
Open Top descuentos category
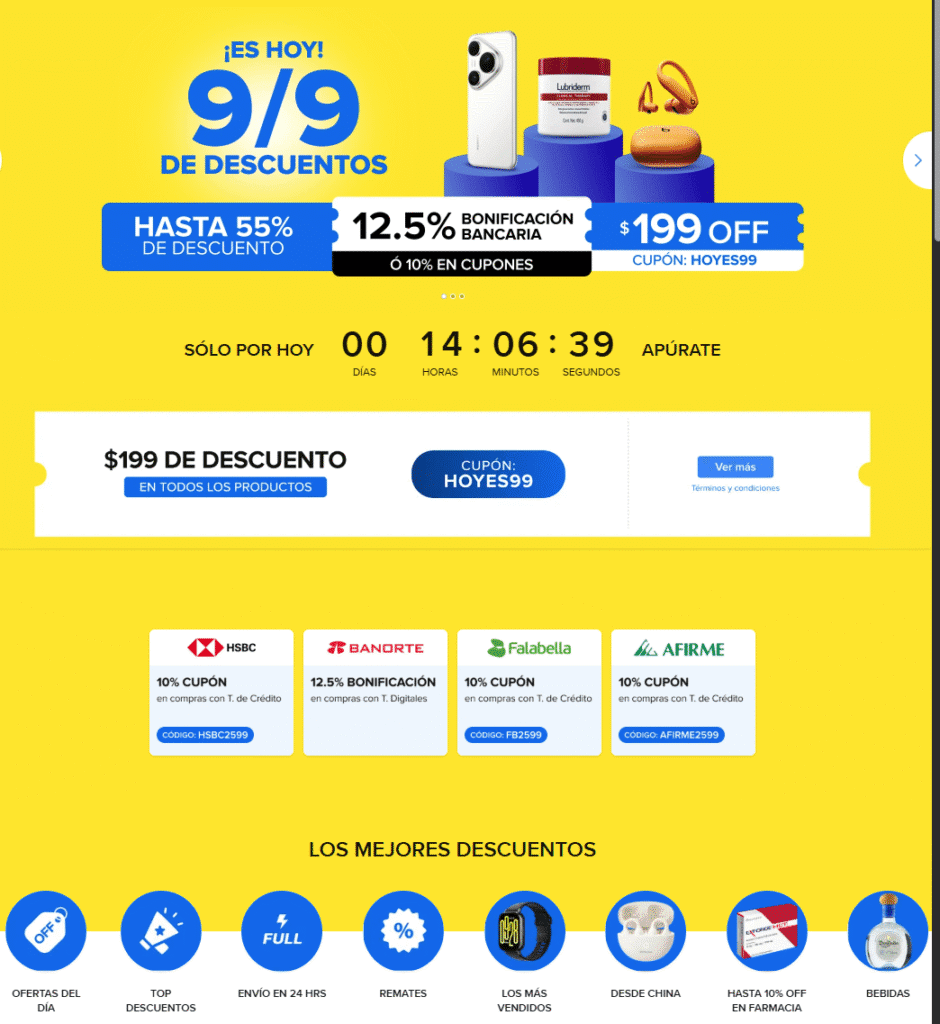(161, 933)
